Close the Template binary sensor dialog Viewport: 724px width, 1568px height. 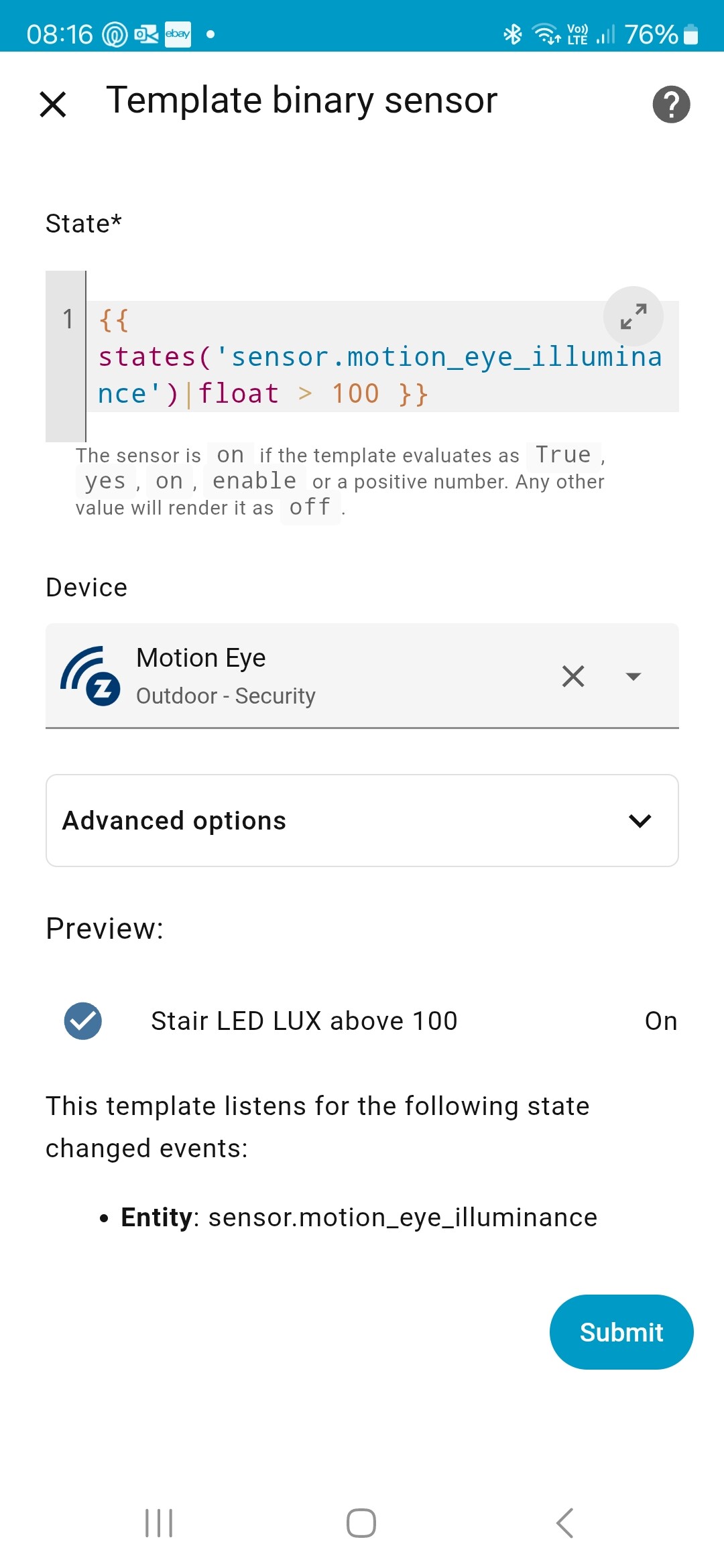click(x=53, y=105)
